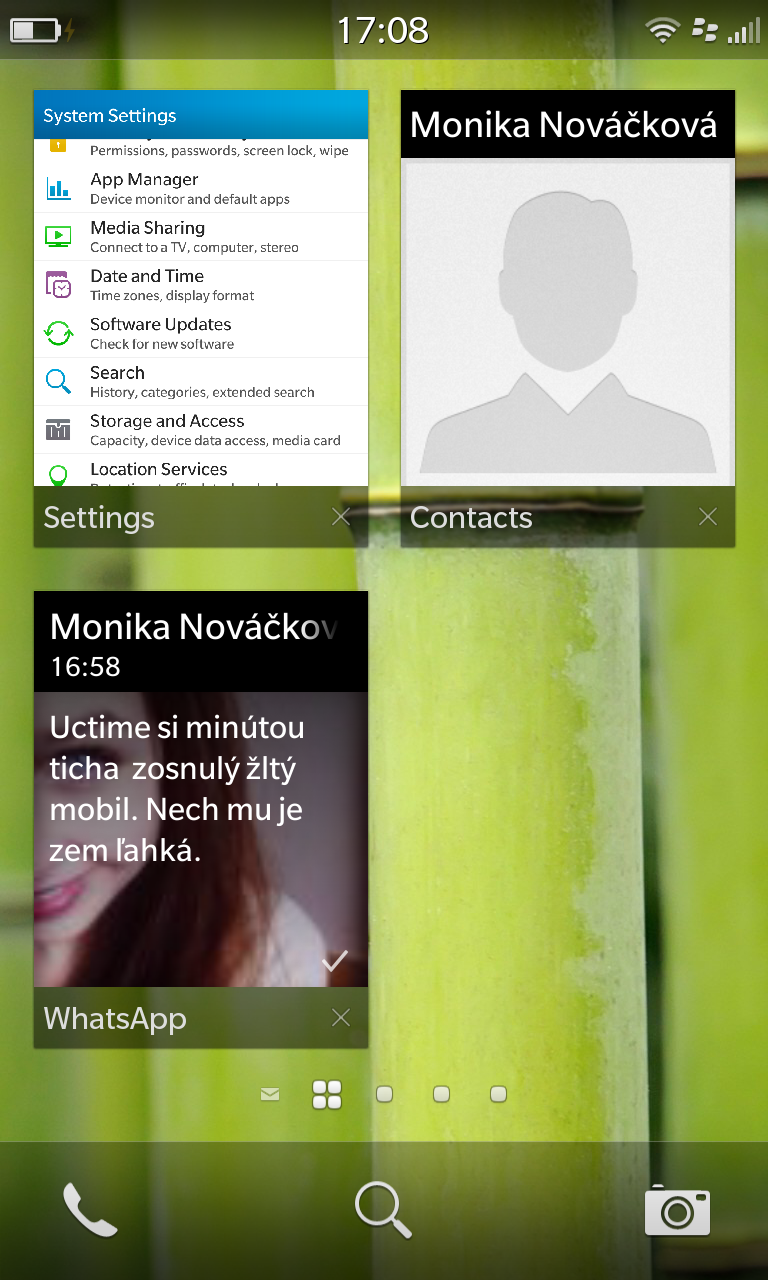Jump to the Hub envelope page

click(270, 1095)
